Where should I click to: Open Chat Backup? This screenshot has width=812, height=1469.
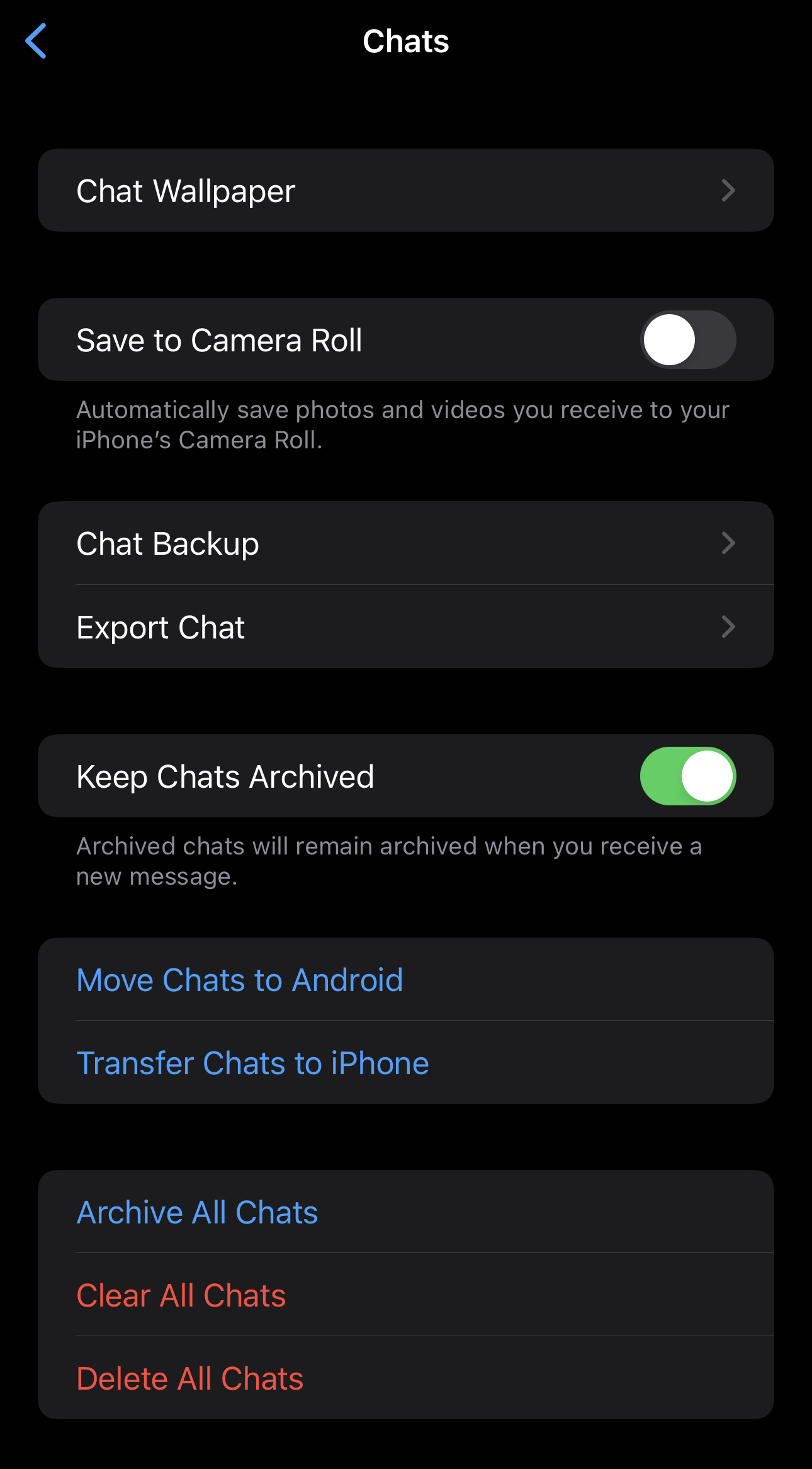click(x=405, y=543)
